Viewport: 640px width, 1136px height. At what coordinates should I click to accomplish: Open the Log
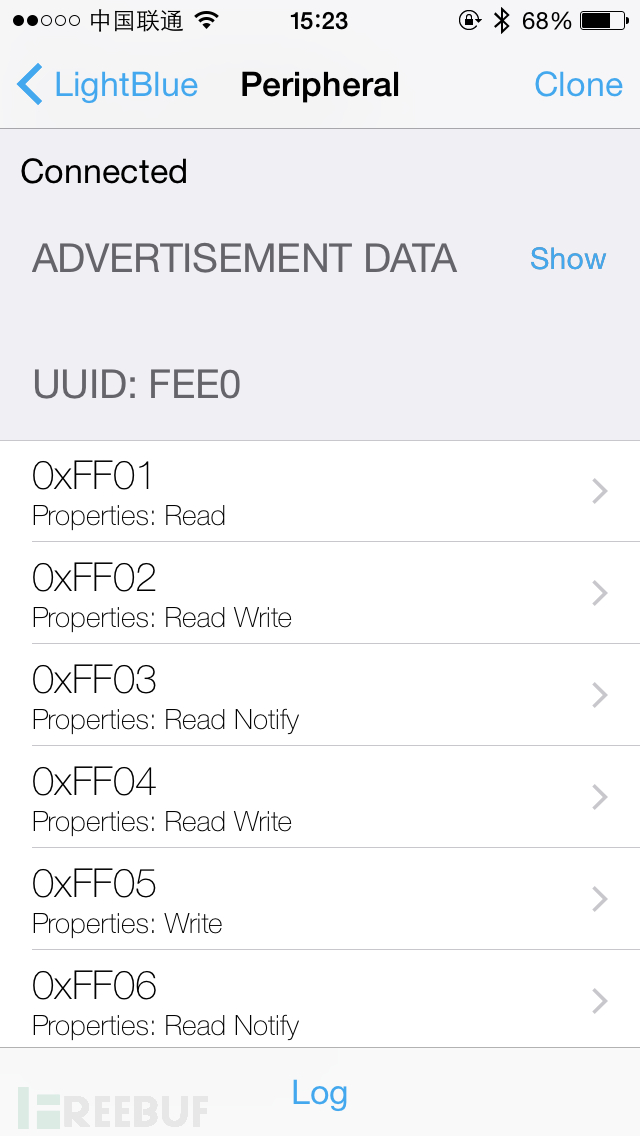[320, 1093]
